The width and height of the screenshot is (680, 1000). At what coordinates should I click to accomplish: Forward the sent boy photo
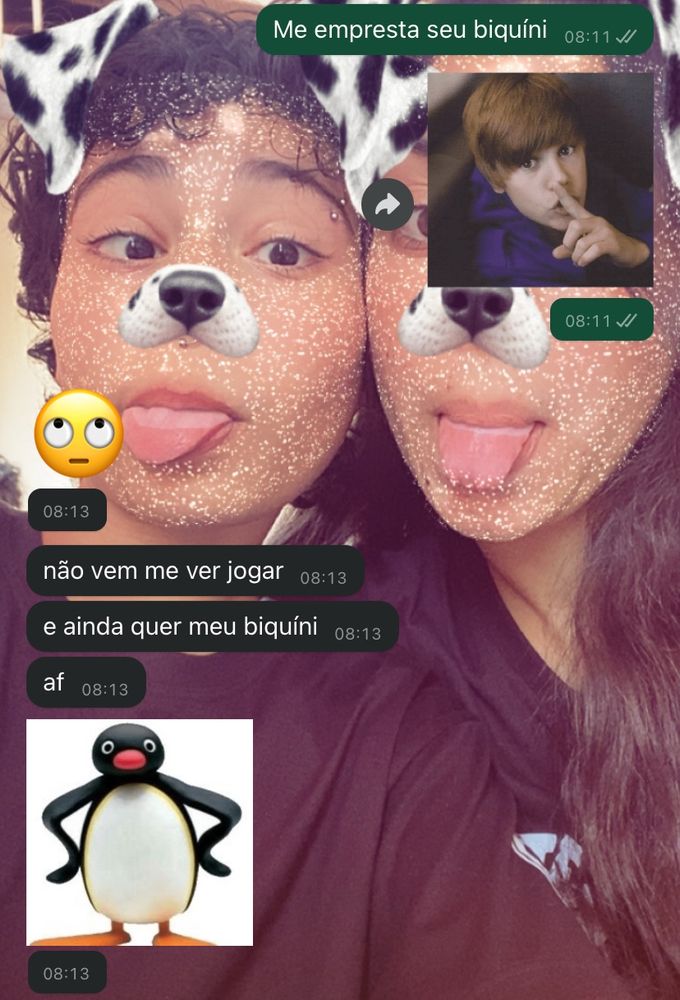click(387, 205)
